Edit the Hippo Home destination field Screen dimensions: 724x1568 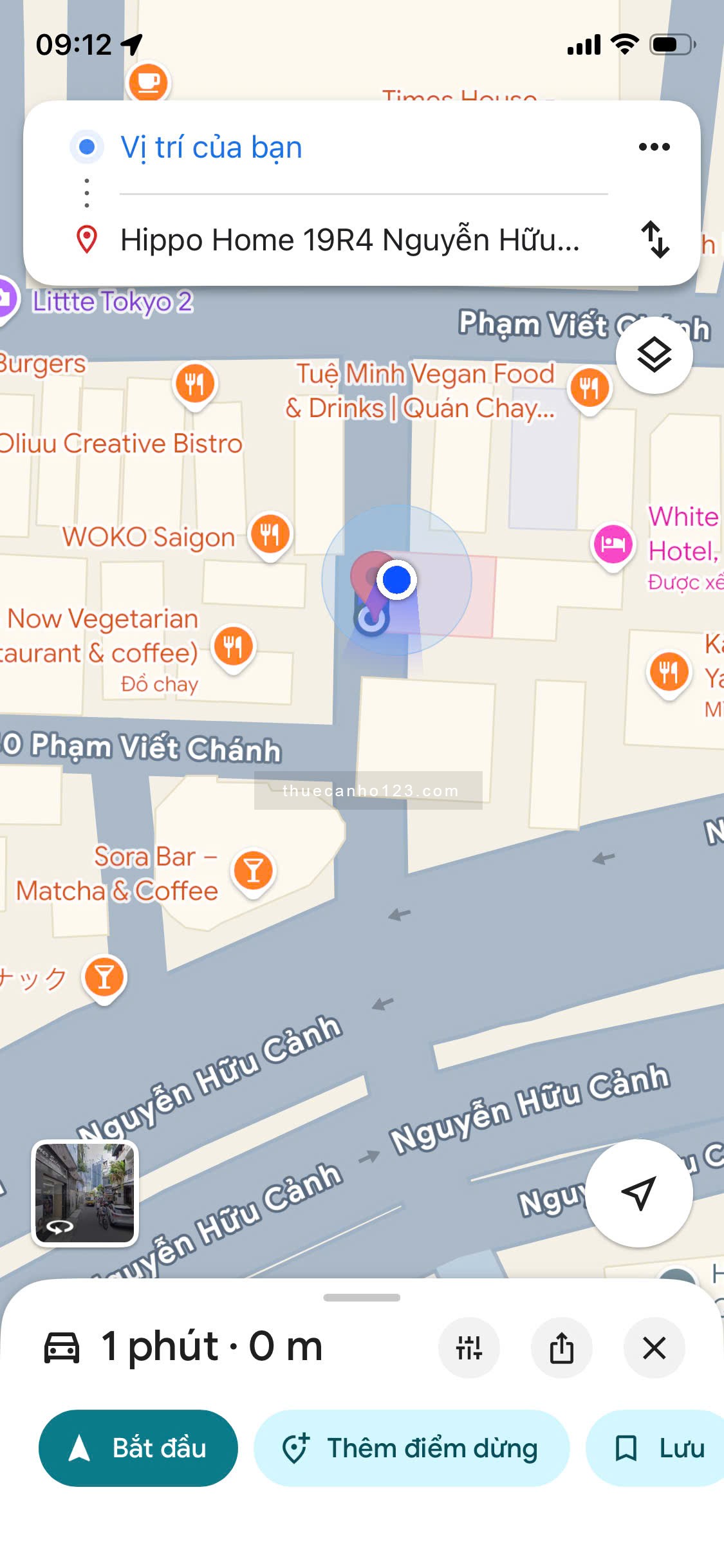[x=350, y=240]
